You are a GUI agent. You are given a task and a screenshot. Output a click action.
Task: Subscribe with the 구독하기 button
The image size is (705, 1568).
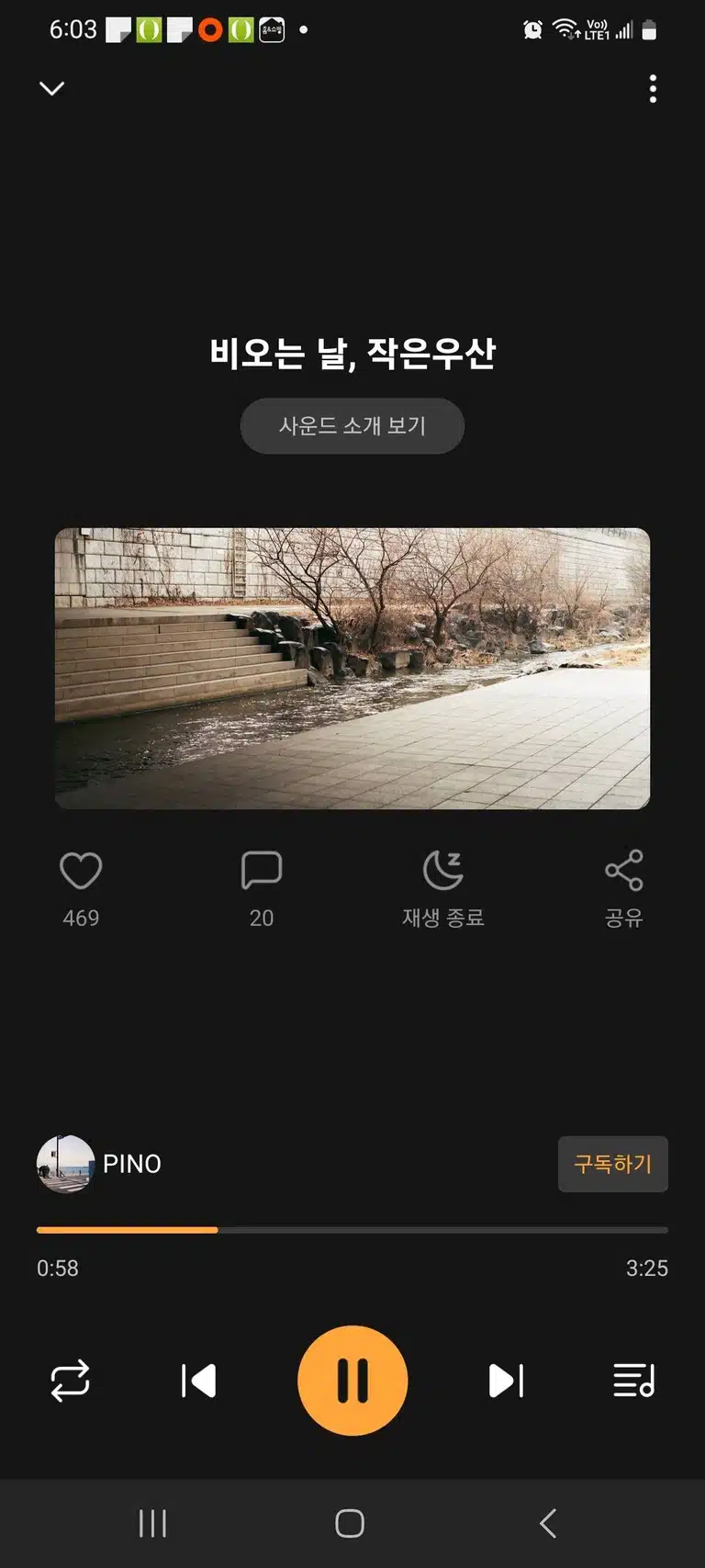tap(613, 1164)
